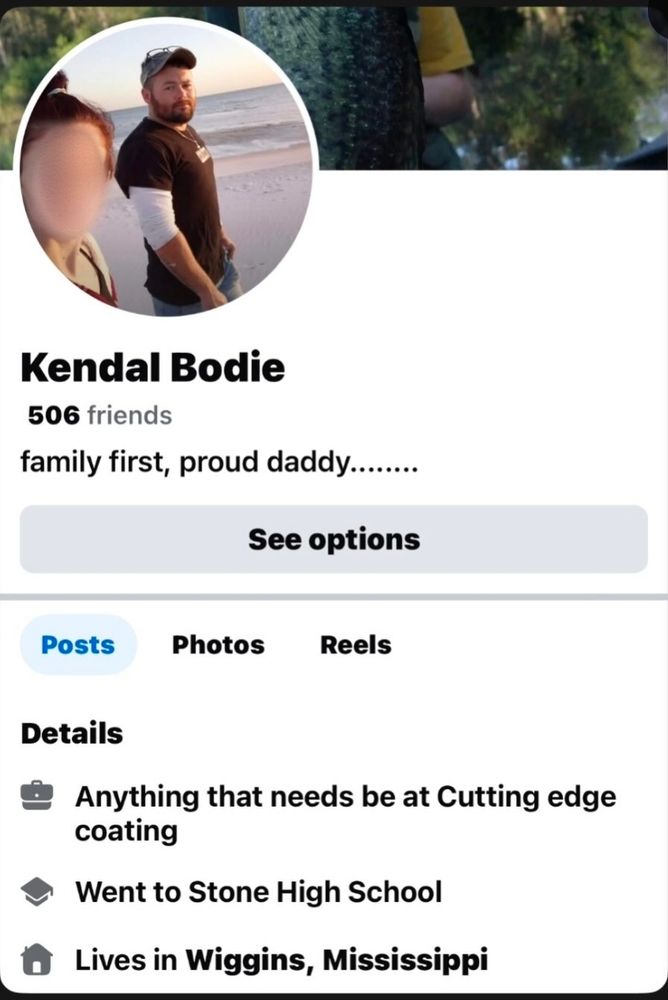The height and width of the screenshot is (1000, 668).
Task: Switch to the Photos tab
Action: [218, 645]
